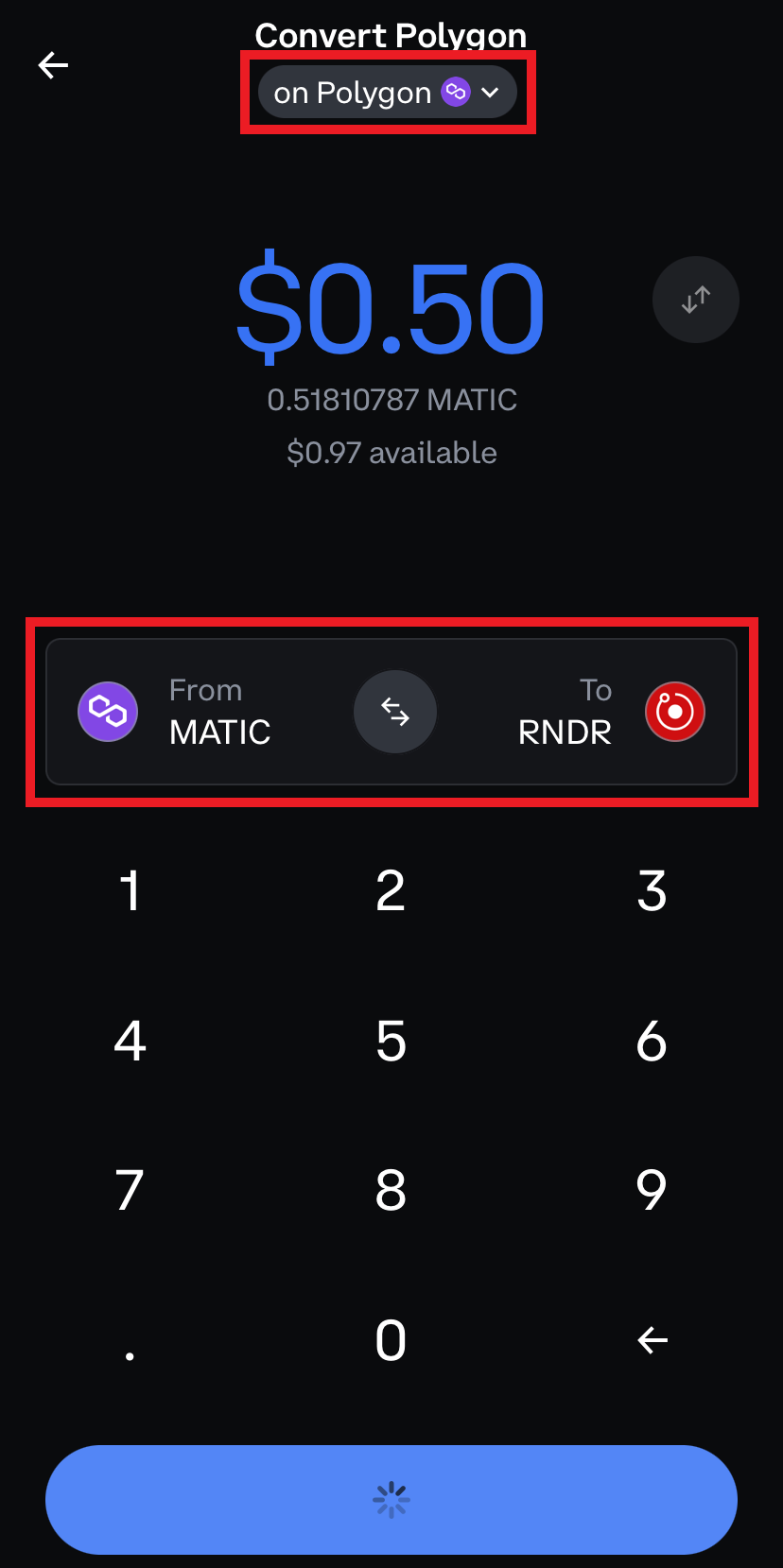Viewport: 783px width, 1568px height.
Task: Tap the blue loading continue button
Action: point(391,1499)
